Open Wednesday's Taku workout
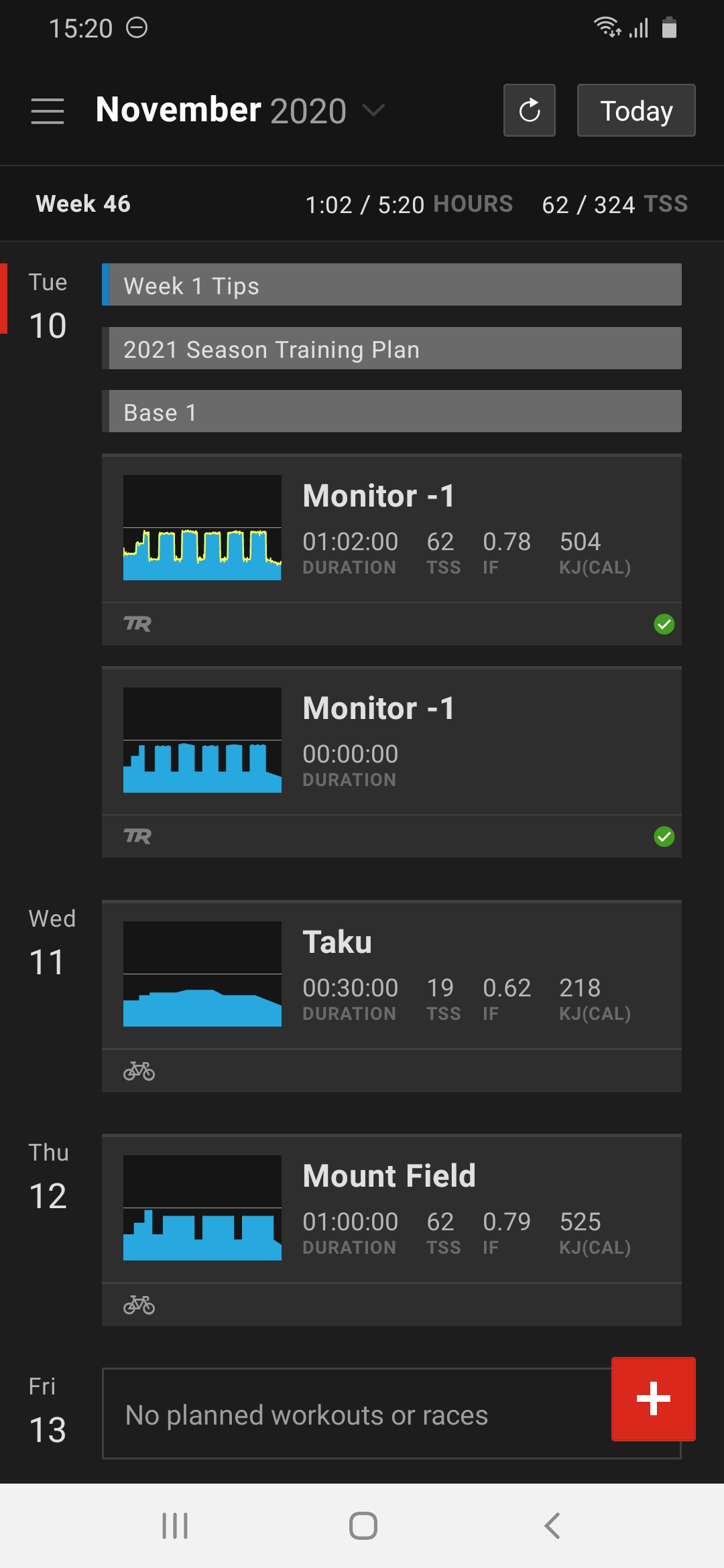Screen dimensions: 724x1568 point(391,996)
